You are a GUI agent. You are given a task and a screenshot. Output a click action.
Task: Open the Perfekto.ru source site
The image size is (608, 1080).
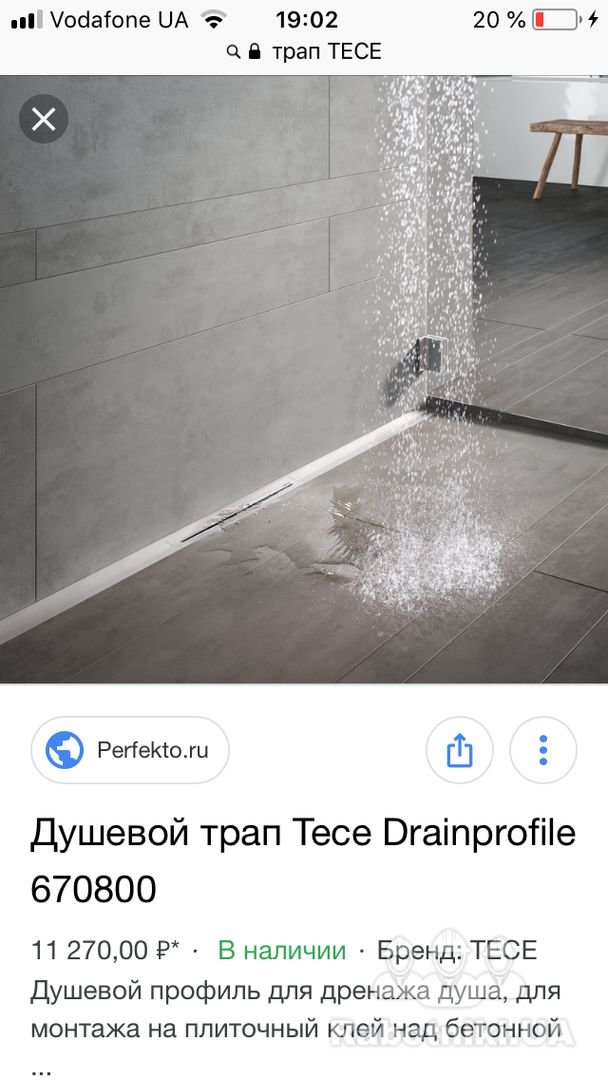130,750
